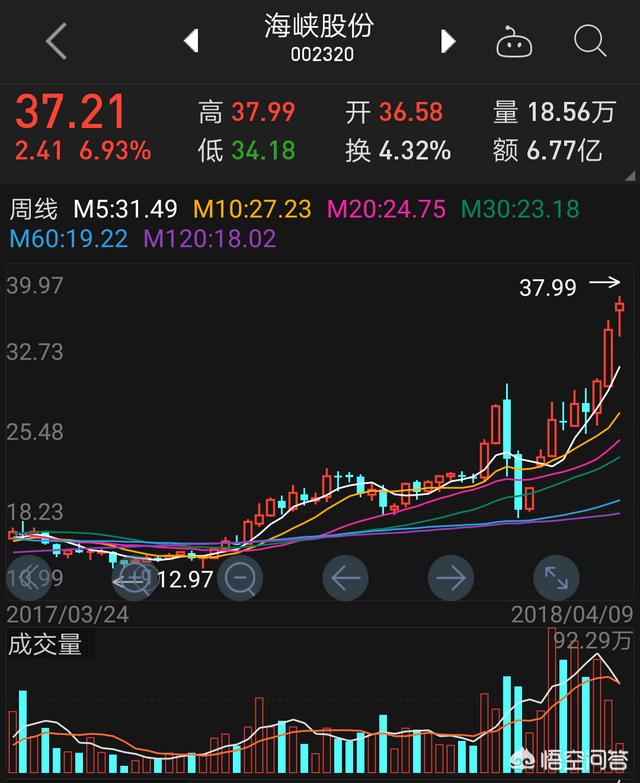640x783 pixels.
Task: Switch to the previous stock
Action: point(191,41)
